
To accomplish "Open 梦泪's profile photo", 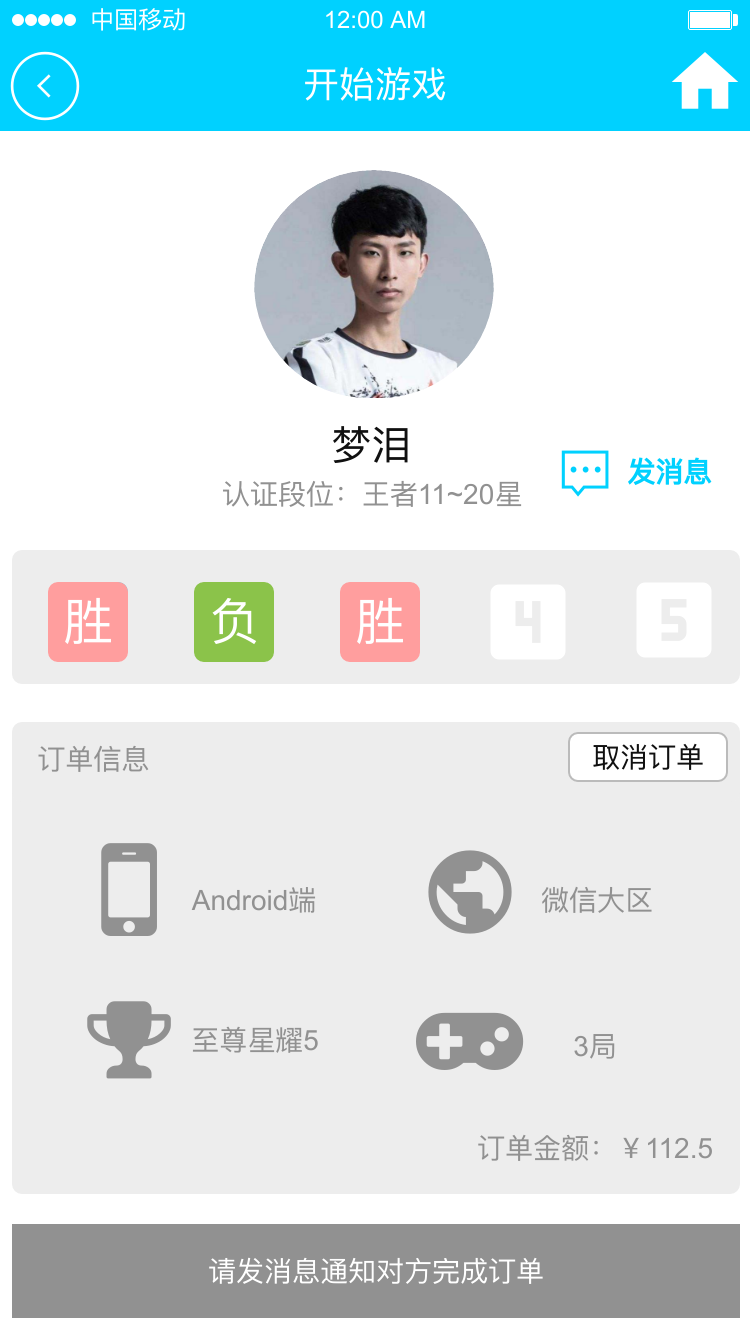I will click(x=374, y=285).
